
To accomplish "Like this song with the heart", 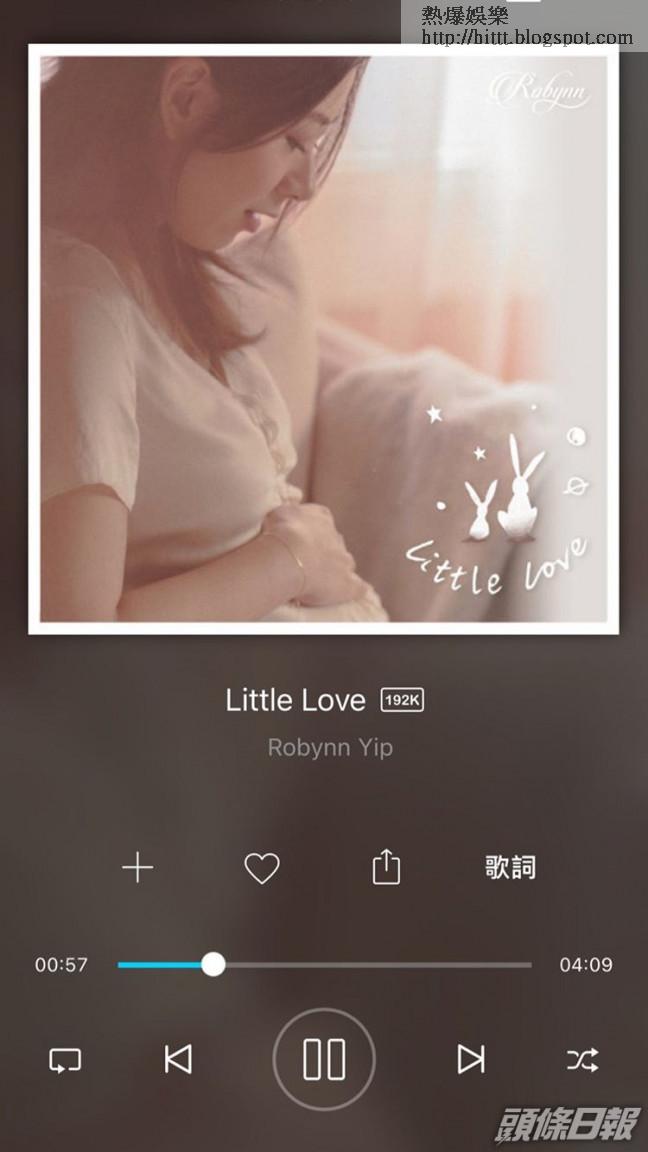I will click(262, 868).
